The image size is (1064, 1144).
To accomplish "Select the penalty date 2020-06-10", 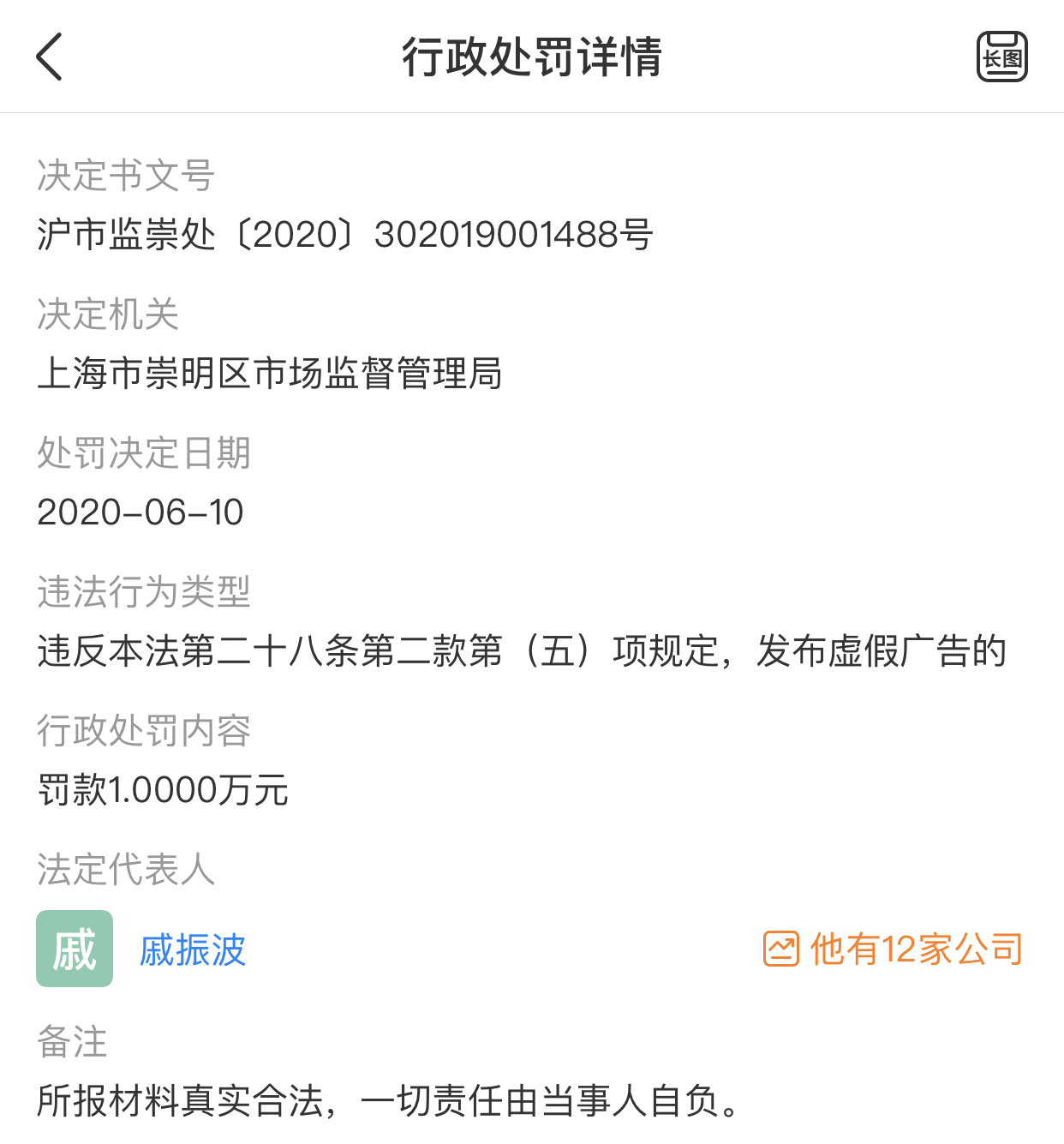I will [141, 512].
